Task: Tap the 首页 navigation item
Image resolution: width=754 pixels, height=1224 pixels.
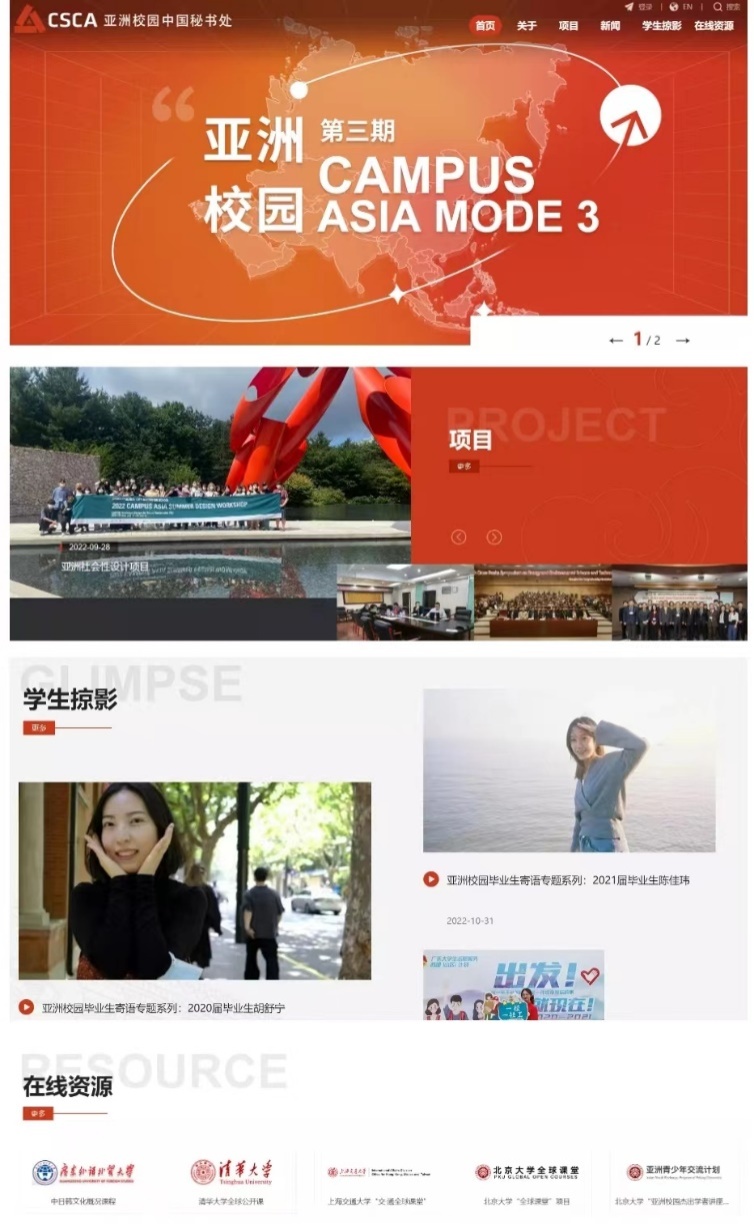Action: [485, 26]
